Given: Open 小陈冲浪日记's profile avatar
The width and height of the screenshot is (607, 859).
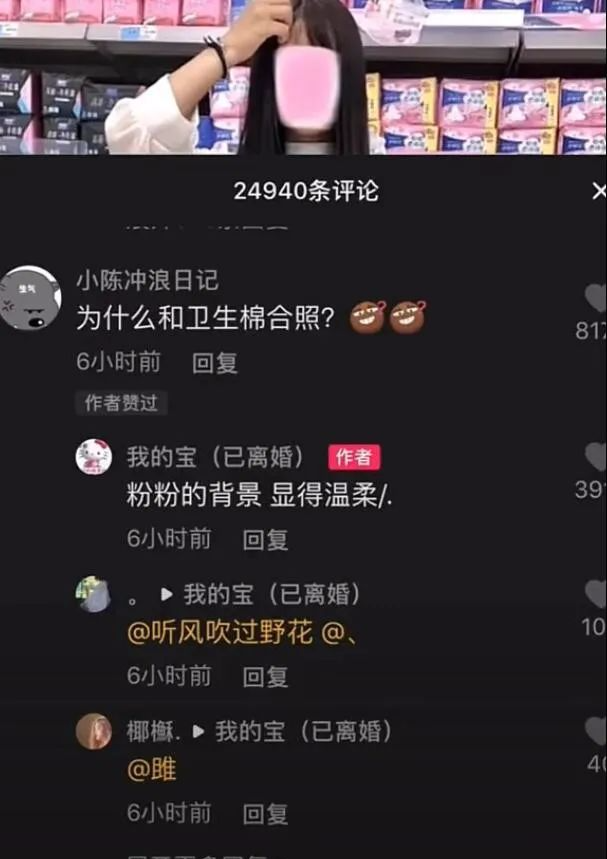Looking at the screenshot, I should [x=29, y=298].
